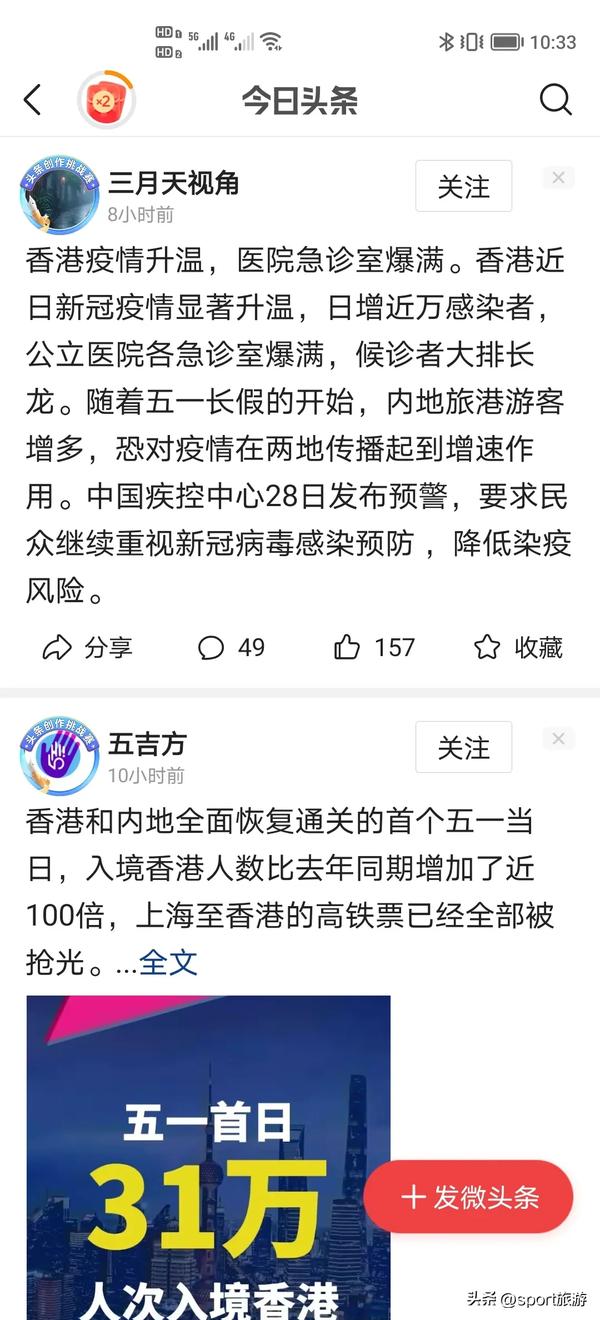Create a new post with 发微头条
600x1320 pixels.
[x=468, y=1197]
